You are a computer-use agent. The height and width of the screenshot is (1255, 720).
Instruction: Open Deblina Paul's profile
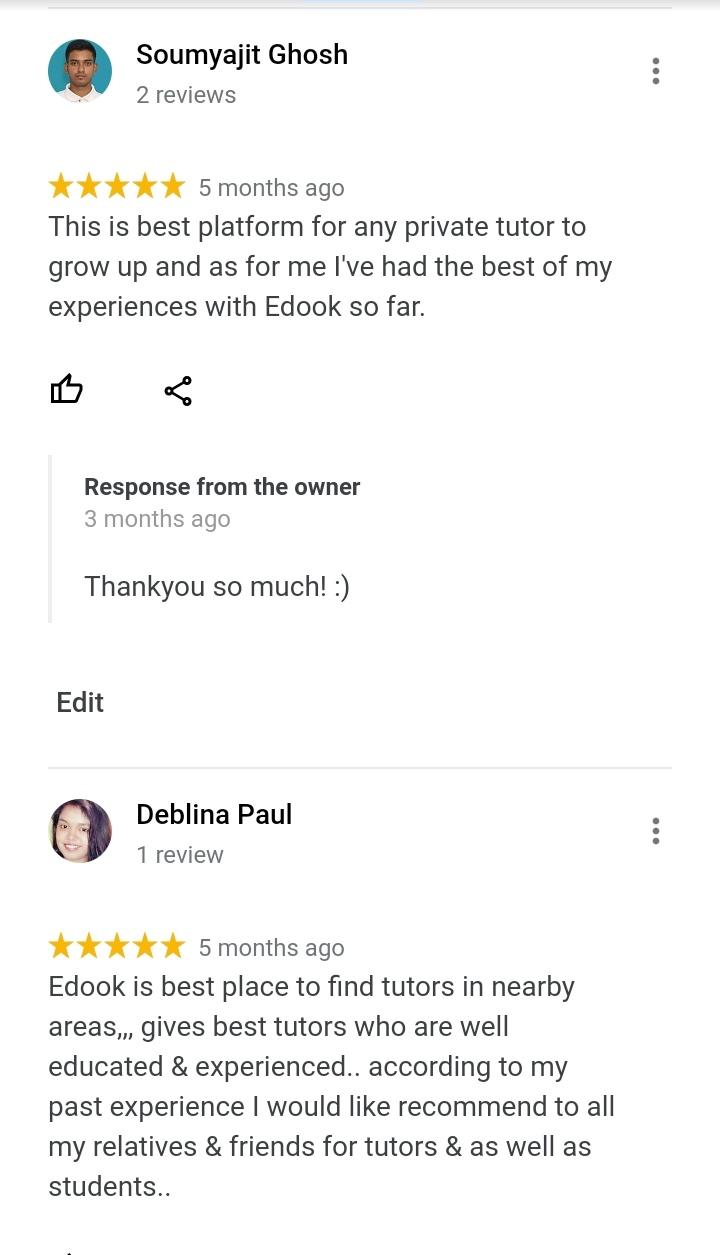80,831
